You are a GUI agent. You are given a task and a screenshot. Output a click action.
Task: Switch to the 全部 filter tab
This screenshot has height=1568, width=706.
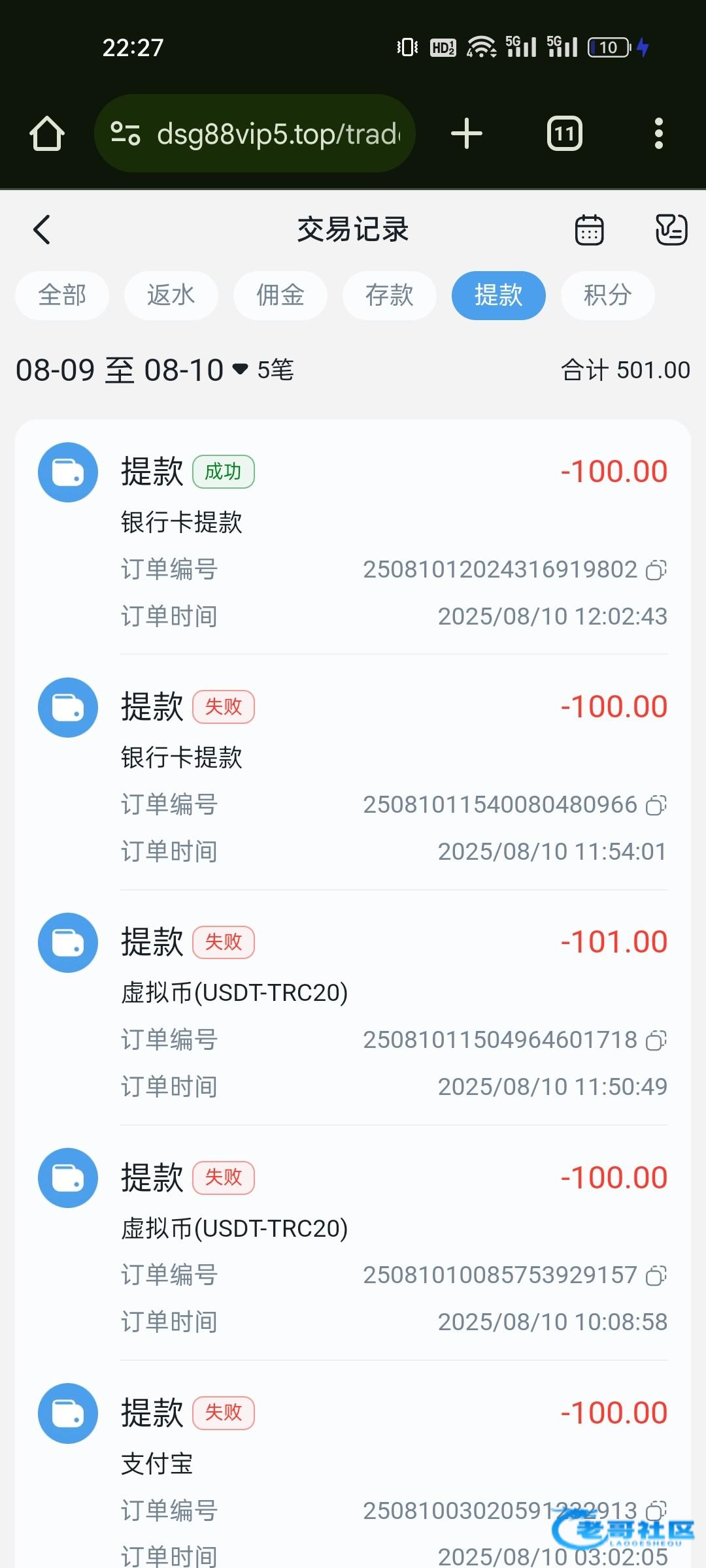point(62,295)
